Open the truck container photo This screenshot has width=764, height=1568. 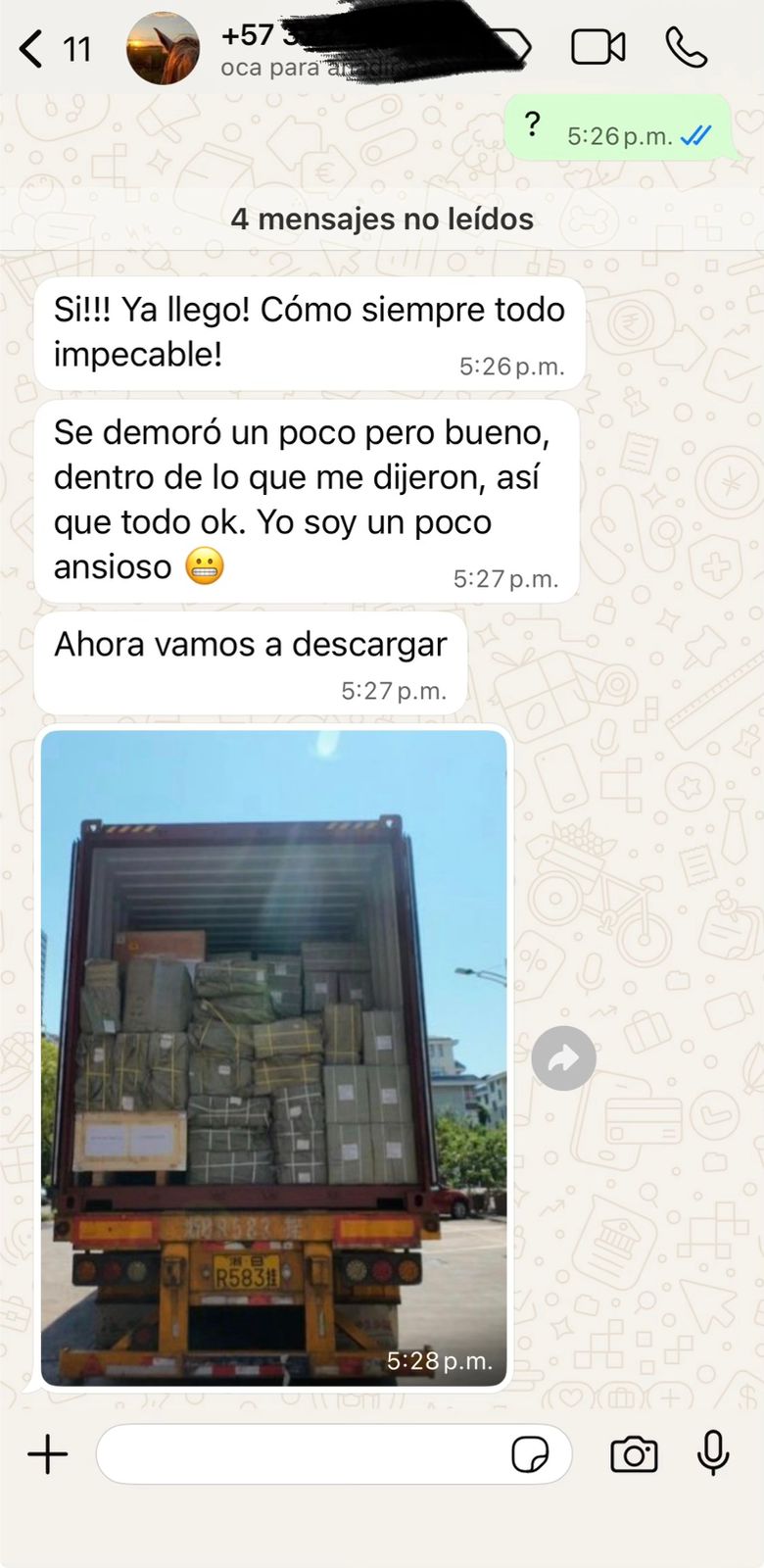click(x=274, y=1057)
